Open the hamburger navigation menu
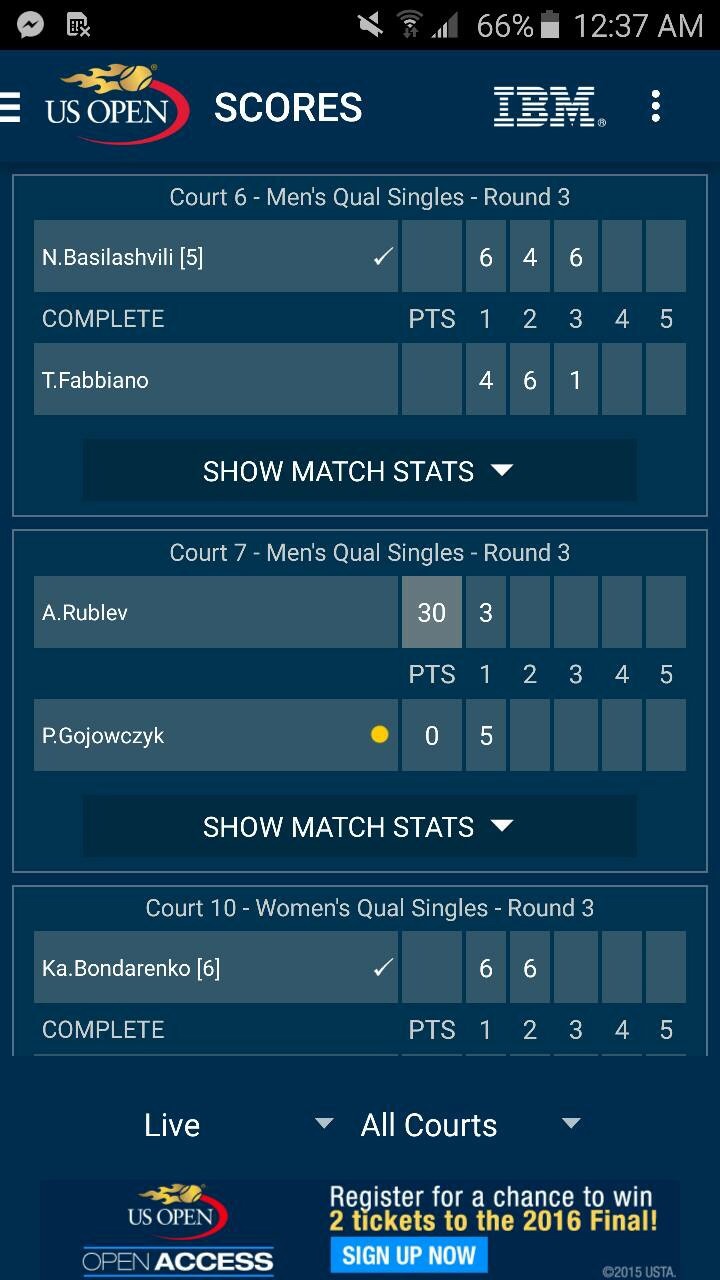This screenshot has width=720, height=1280. pos(10,107)
